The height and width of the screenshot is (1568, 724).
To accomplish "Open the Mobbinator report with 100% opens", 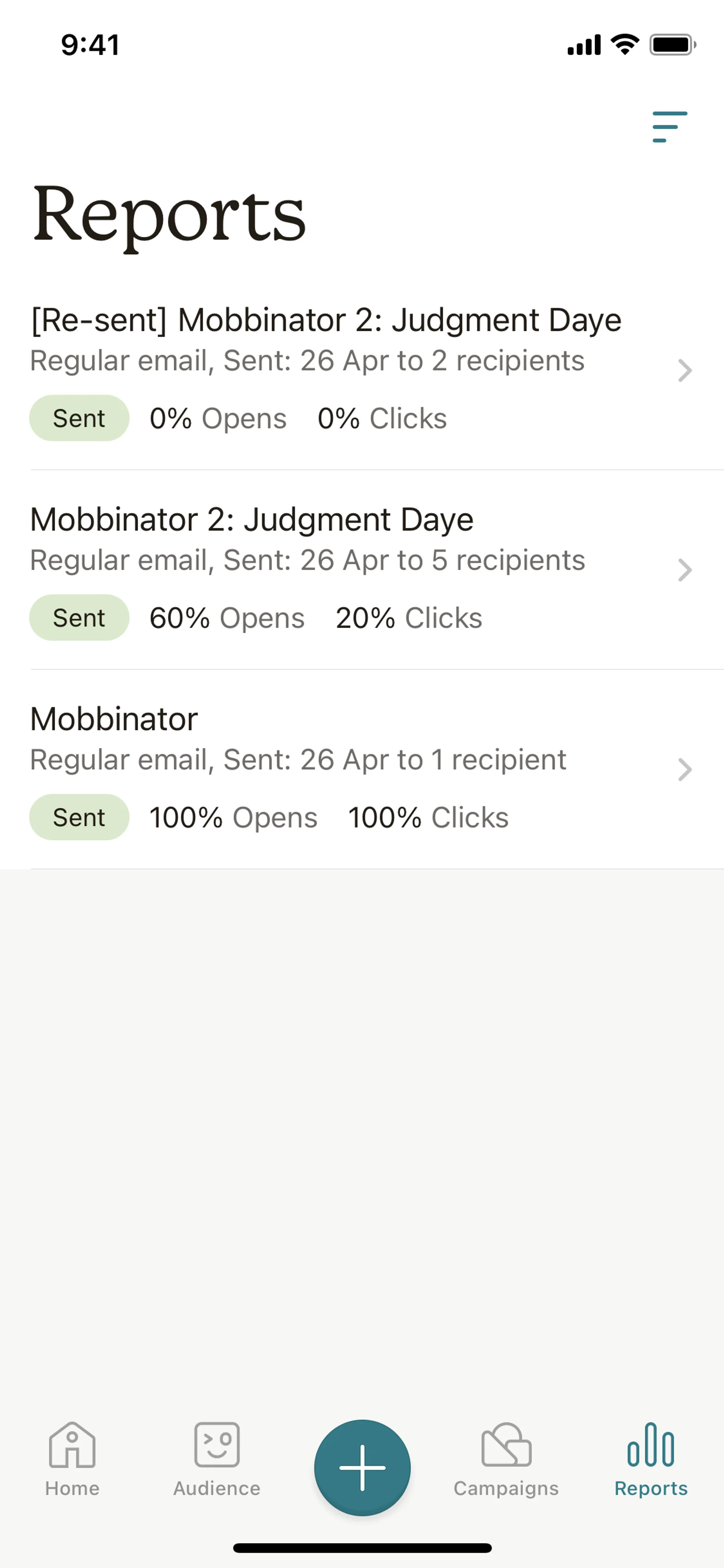I will pyautogui.click(x=361, y=769).
